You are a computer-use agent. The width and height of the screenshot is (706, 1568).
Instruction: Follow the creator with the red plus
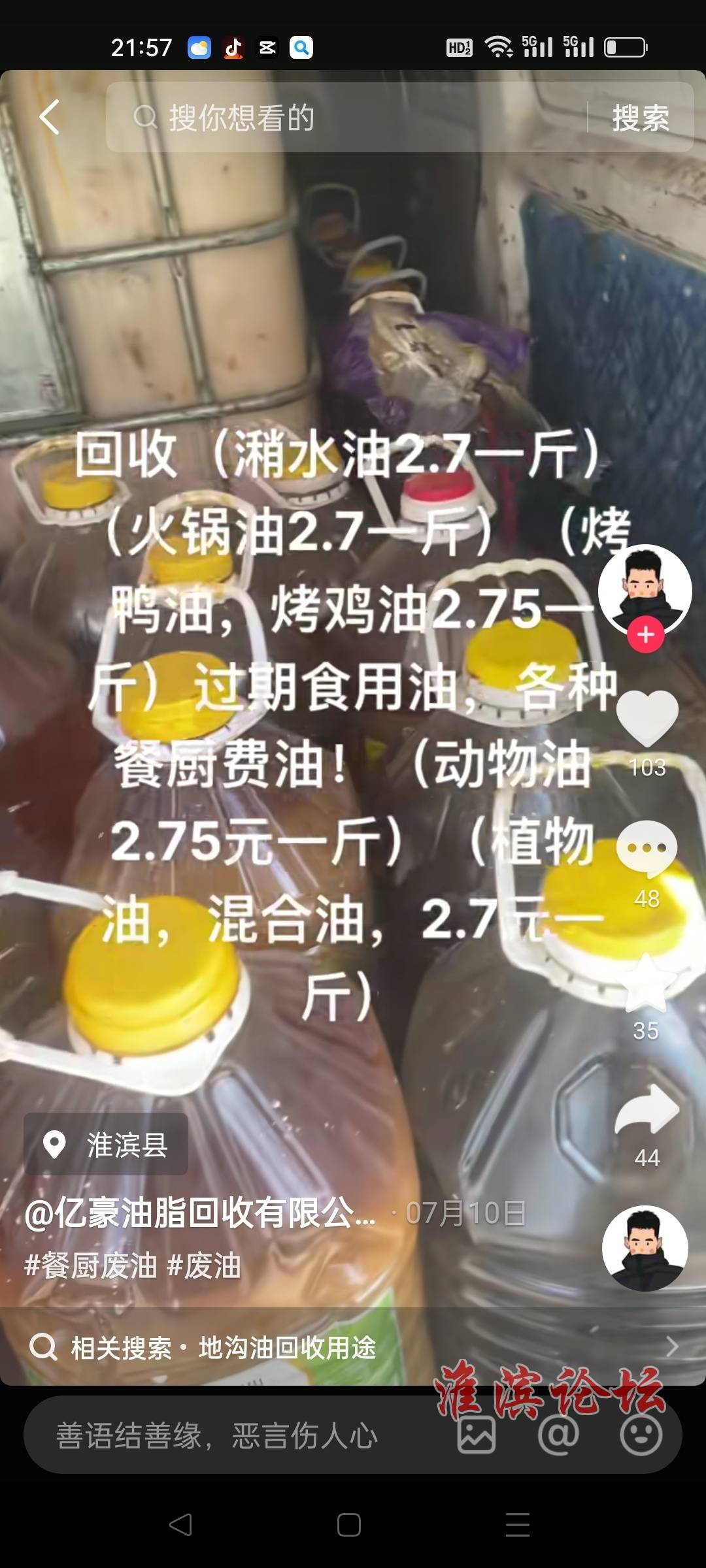click(x=646, y=634)
